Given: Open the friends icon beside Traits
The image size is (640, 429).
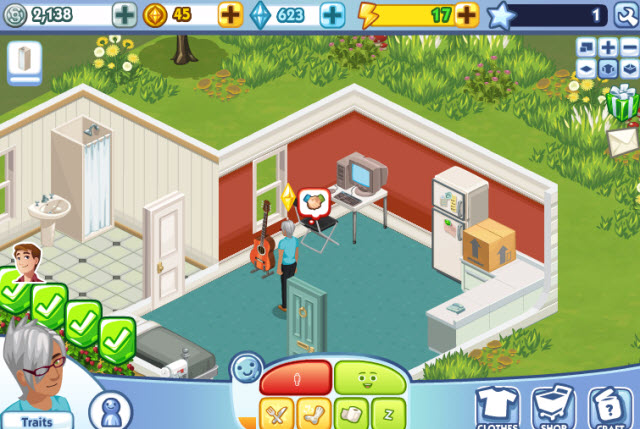Looking at the screenshot, I should pyautogui.click(x=109, y=410).
